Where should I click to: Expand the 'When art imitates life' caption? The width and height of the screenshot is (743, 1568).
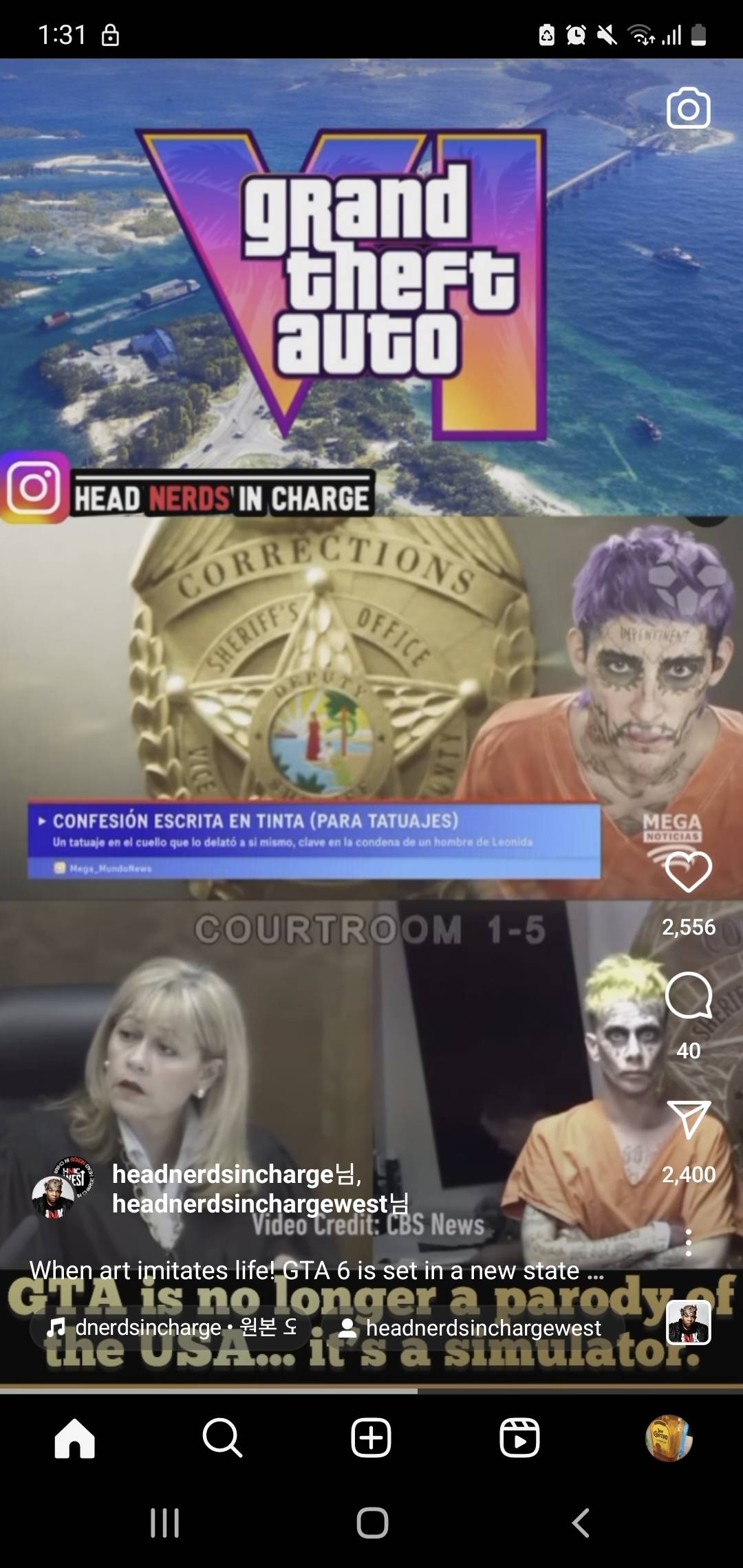pos(316,1270)
